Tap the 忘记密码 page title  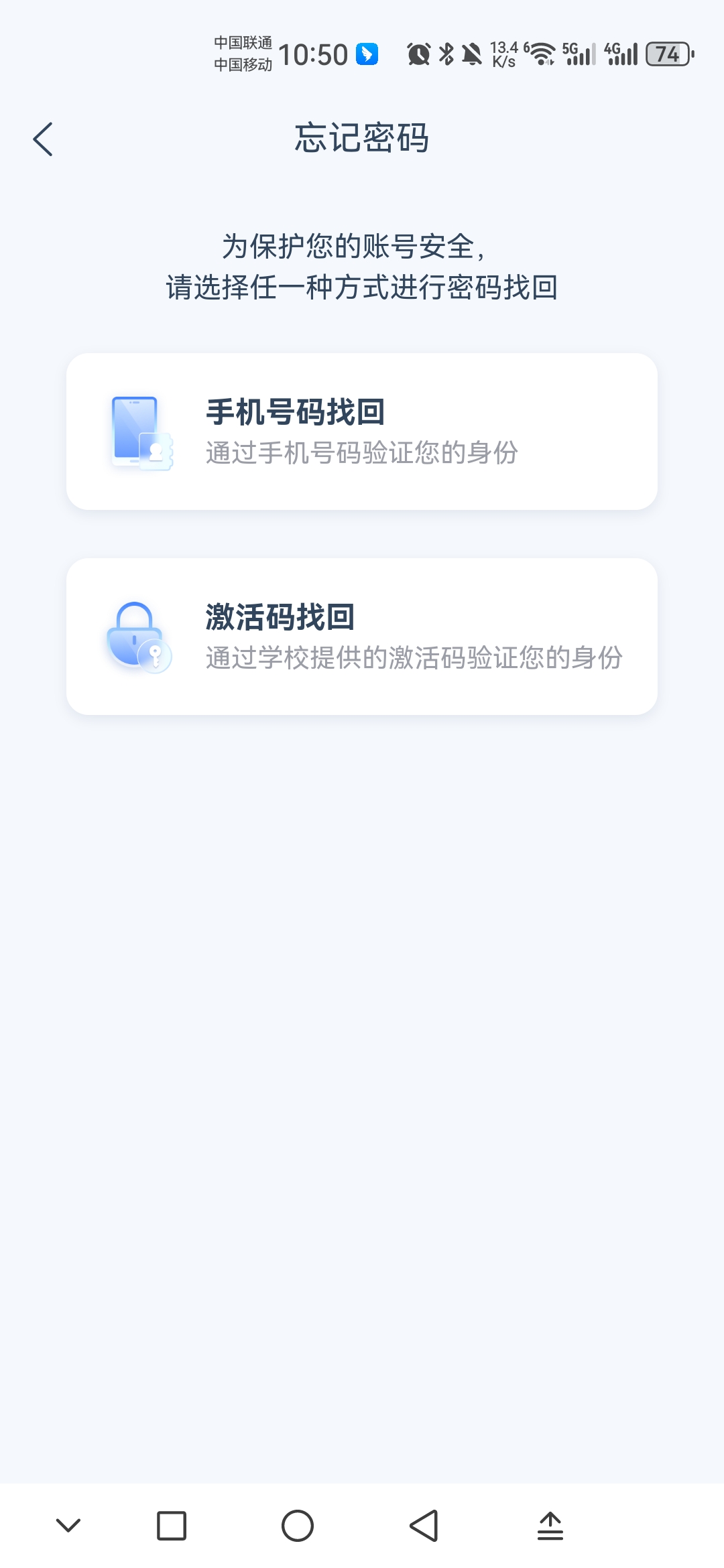[x=362, y=139]
